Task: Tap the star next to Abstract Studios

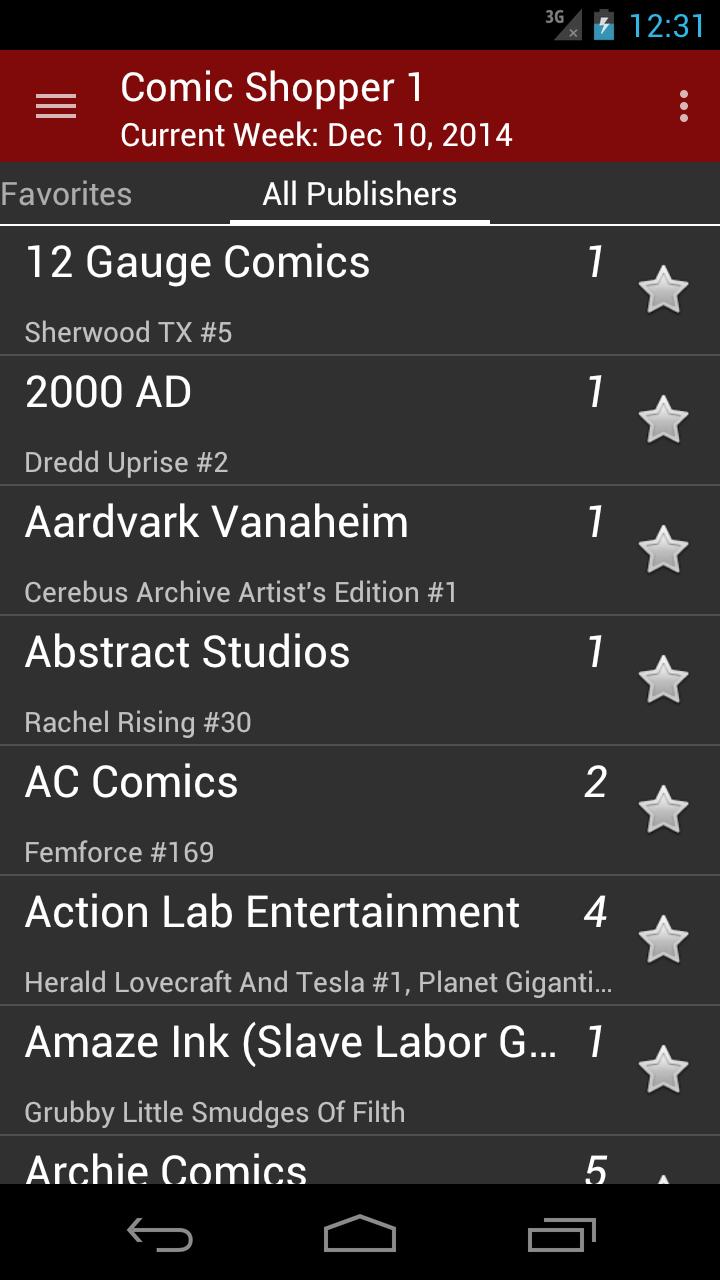Action: (663, 680)
